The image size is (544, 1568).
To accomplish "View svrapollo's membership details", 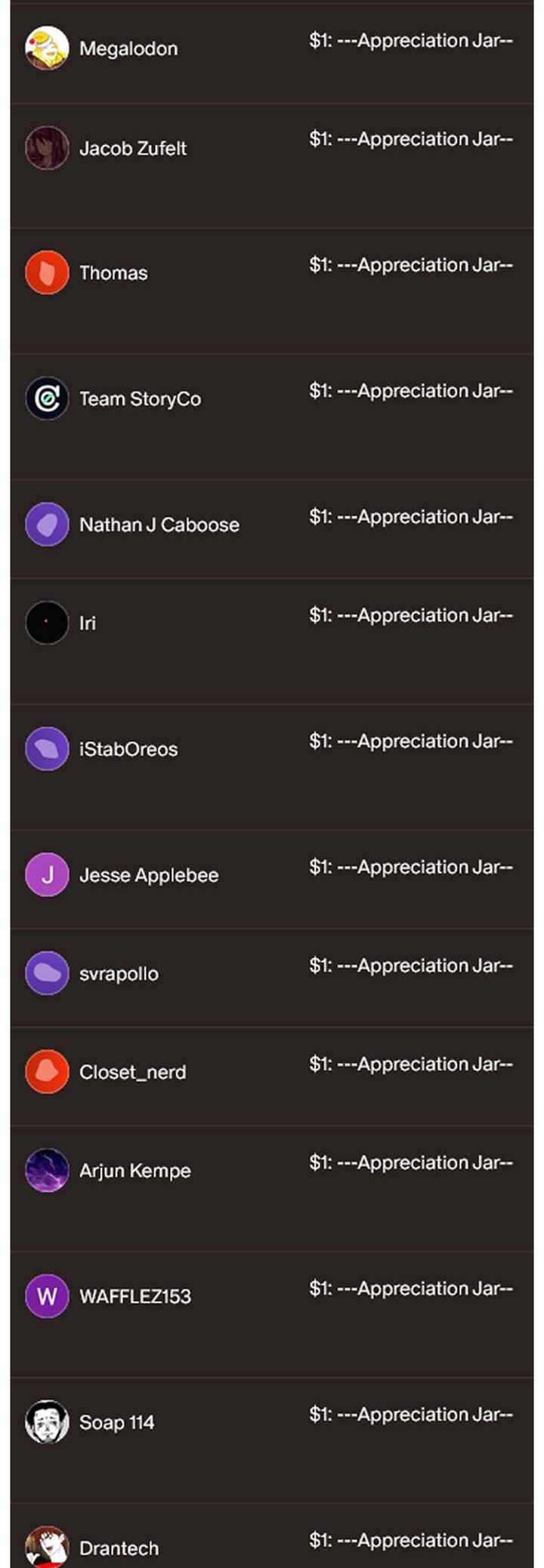I will point(119,974).
